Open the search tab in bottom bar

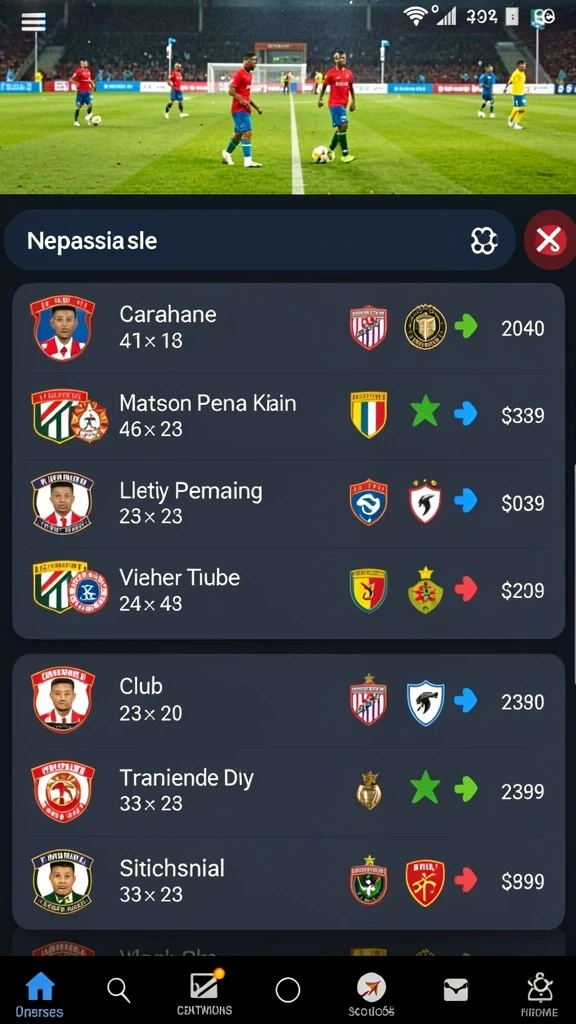click(118, 991)
